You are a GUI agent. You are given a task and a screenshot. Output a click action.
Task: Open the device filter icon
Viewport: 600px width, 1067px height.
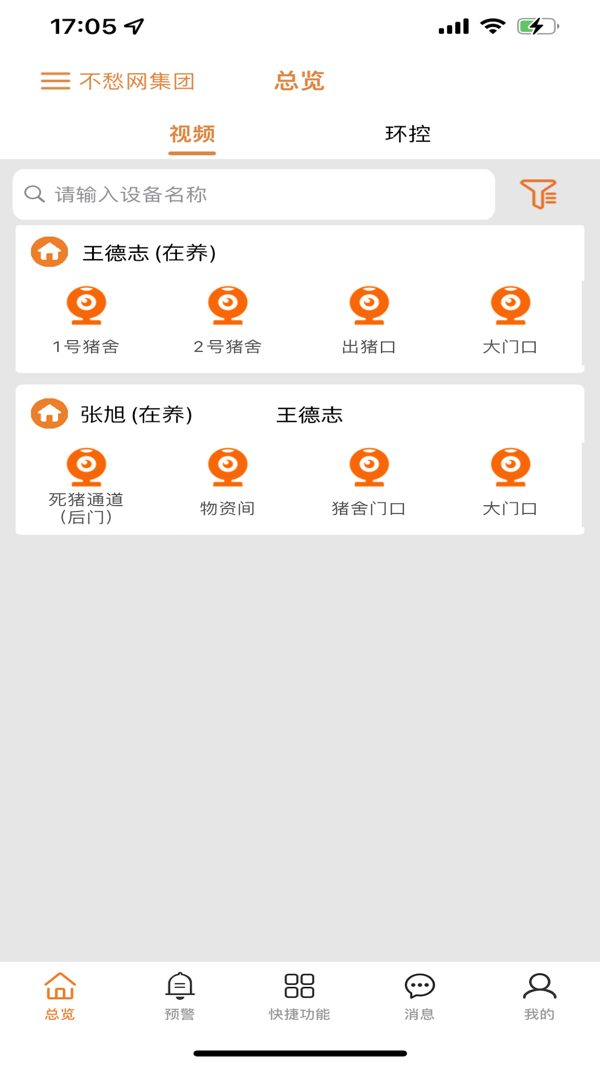538,194
